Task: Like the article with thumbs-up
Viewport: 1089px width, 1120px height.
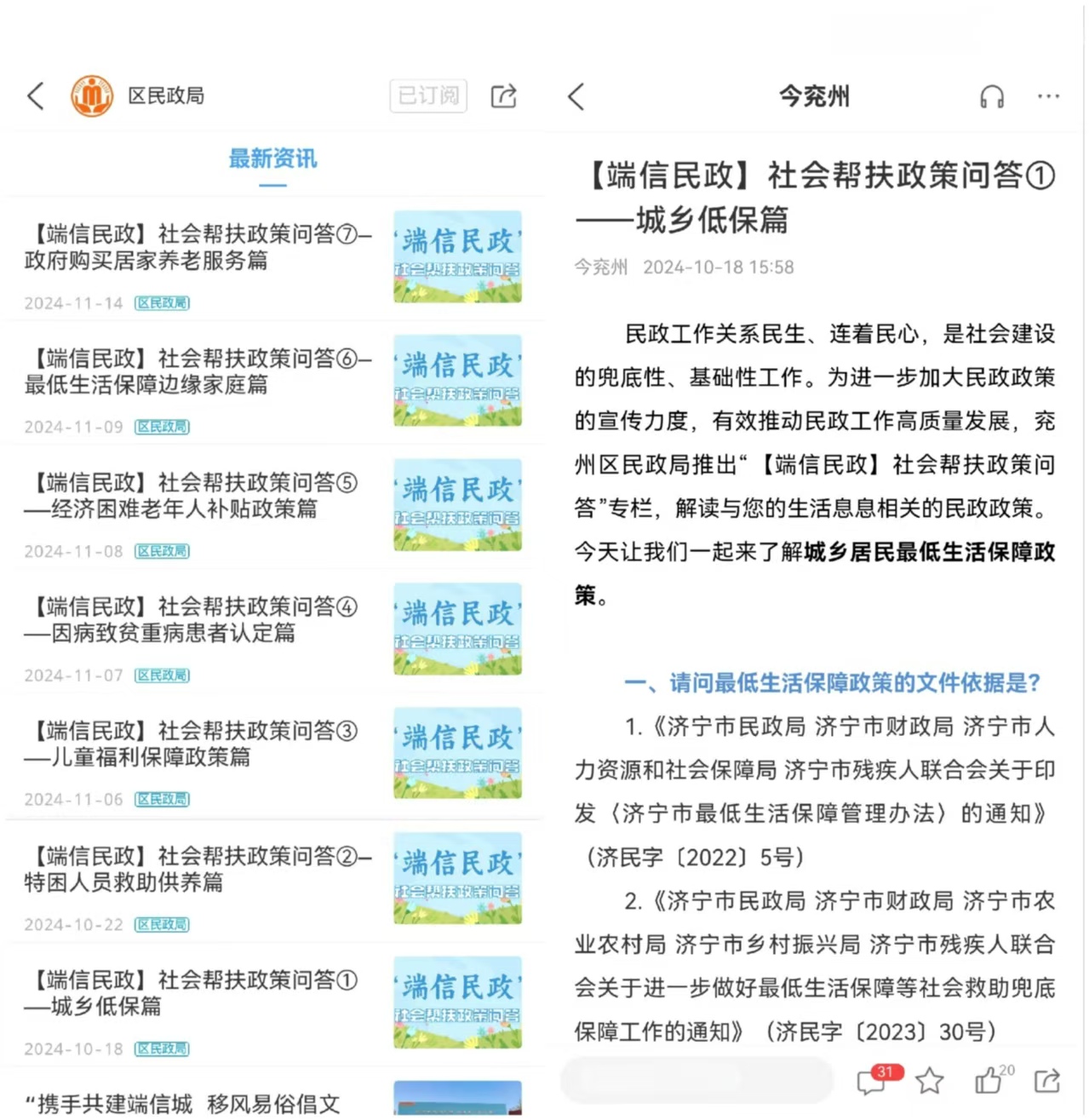Action: (989, 1081)
